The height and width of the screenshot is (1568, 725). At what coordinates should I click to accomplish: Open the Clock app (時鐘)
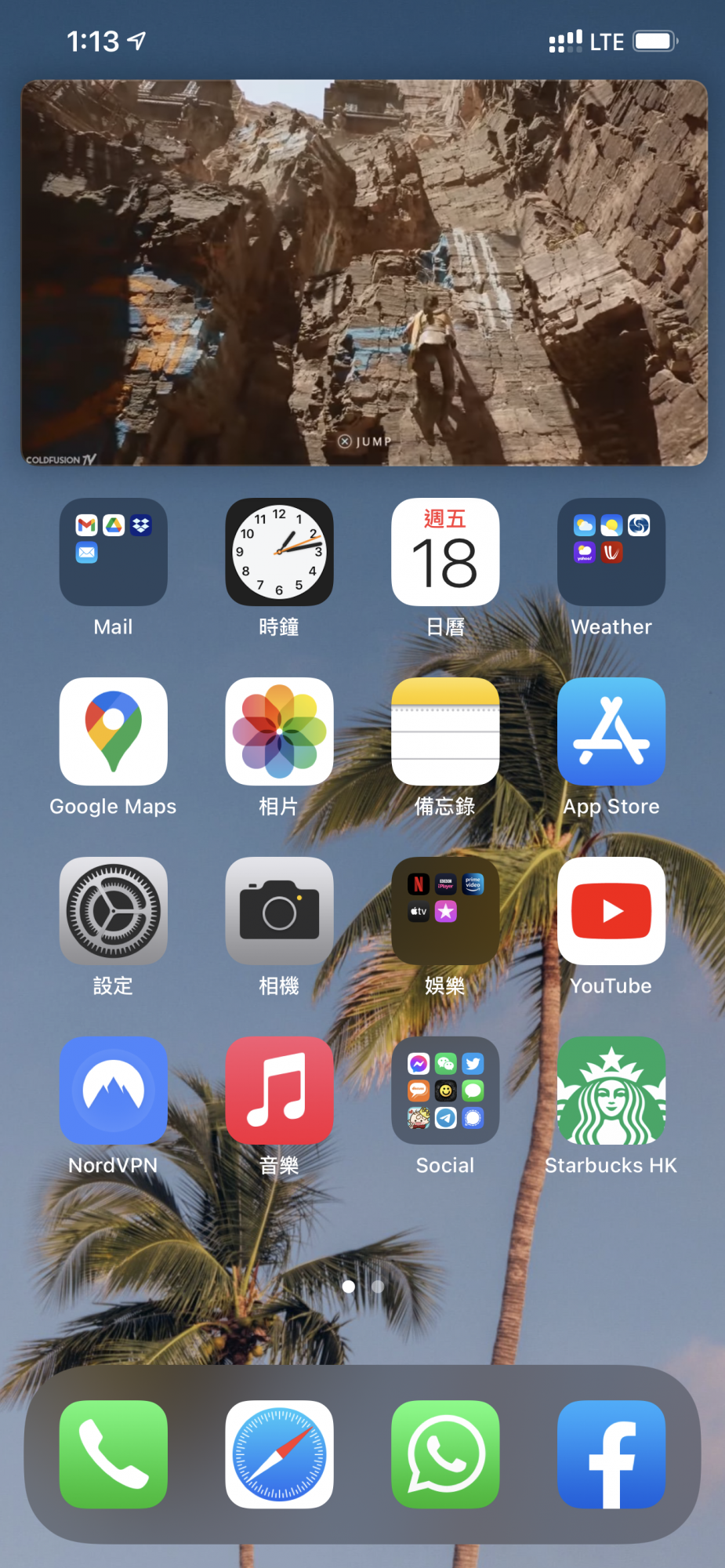(x=279, y=552)
